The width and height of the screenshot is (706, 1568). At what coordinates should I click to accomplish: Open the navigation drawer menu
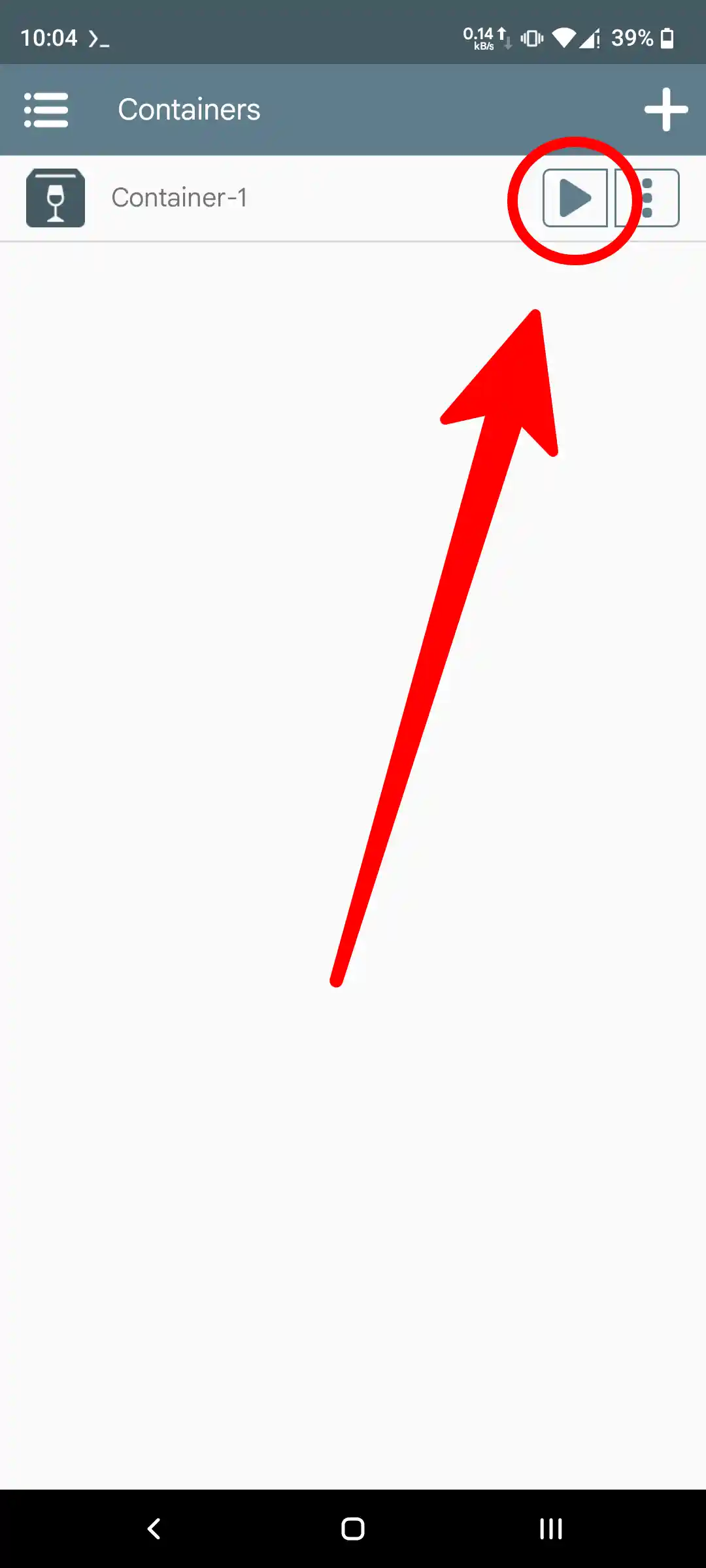pos(46,110)
